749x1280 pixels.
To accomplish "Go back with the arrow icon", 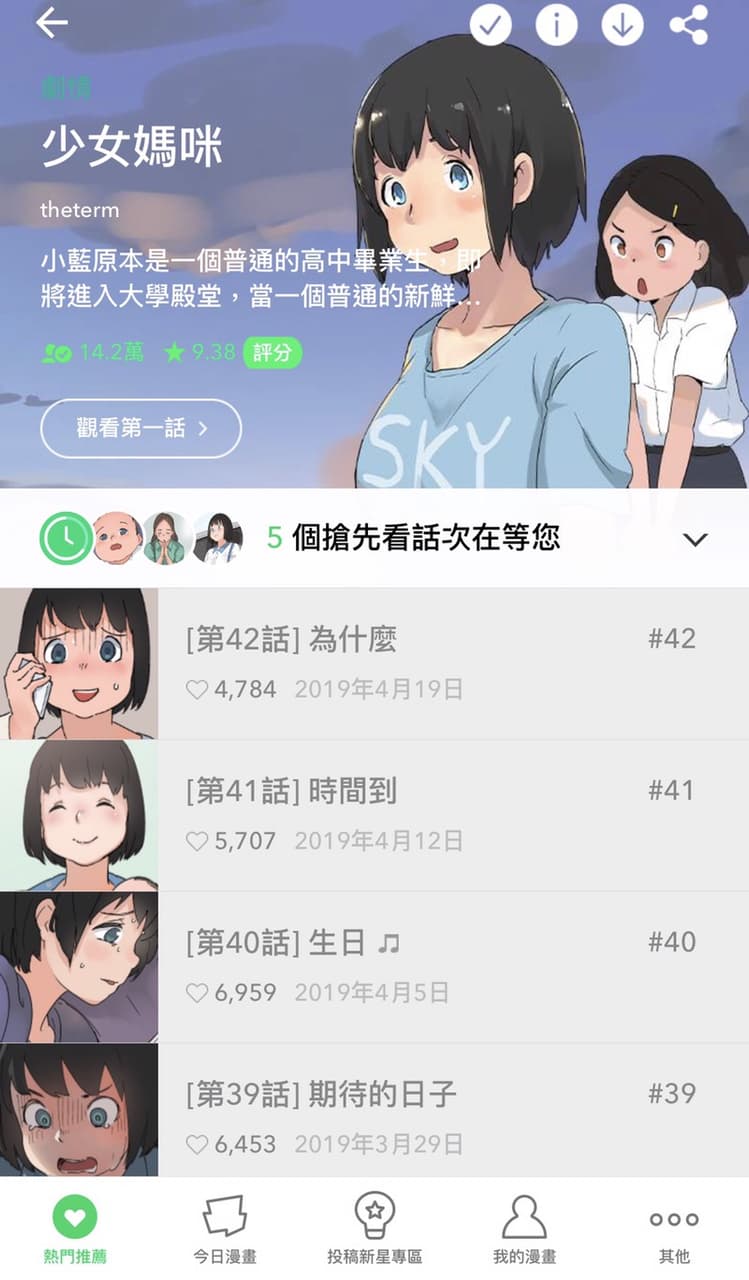I will tap(52, 24).
